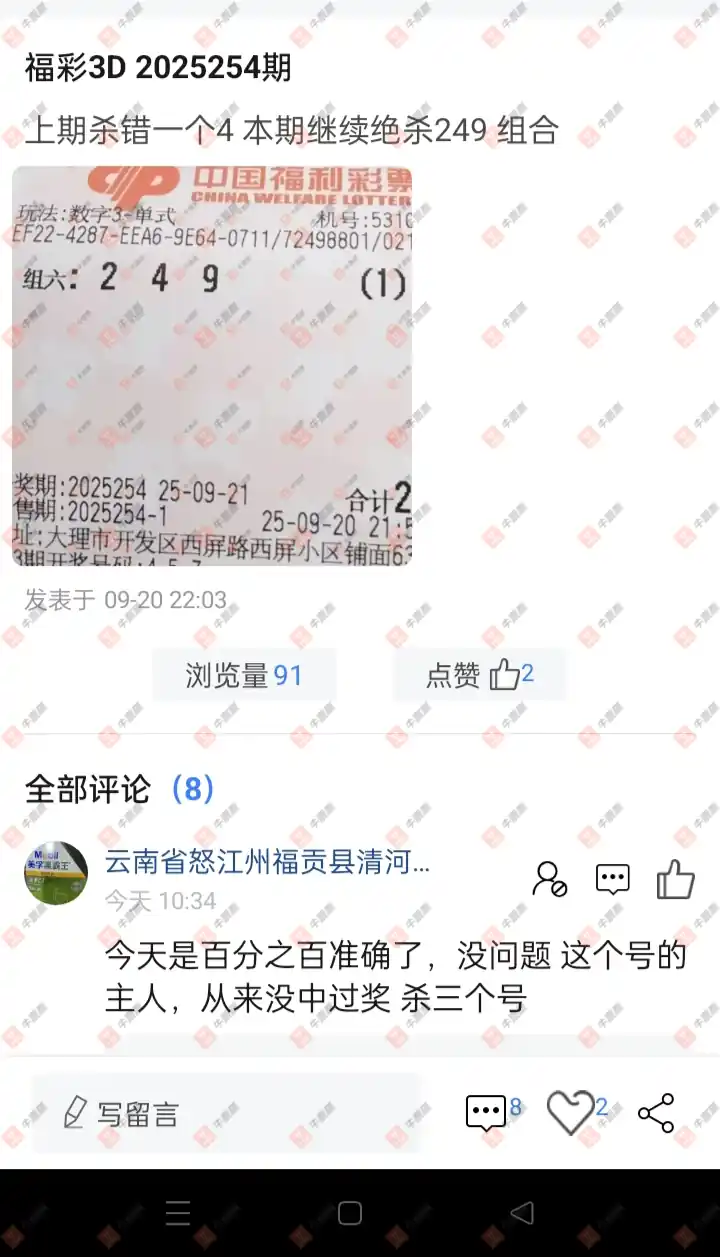Image resolution: width=720 pixels, height=1257 pixels.
Task: Reply to the 云南省怒江州 comment
Action: pyautogui.click(x=612, y=879)
